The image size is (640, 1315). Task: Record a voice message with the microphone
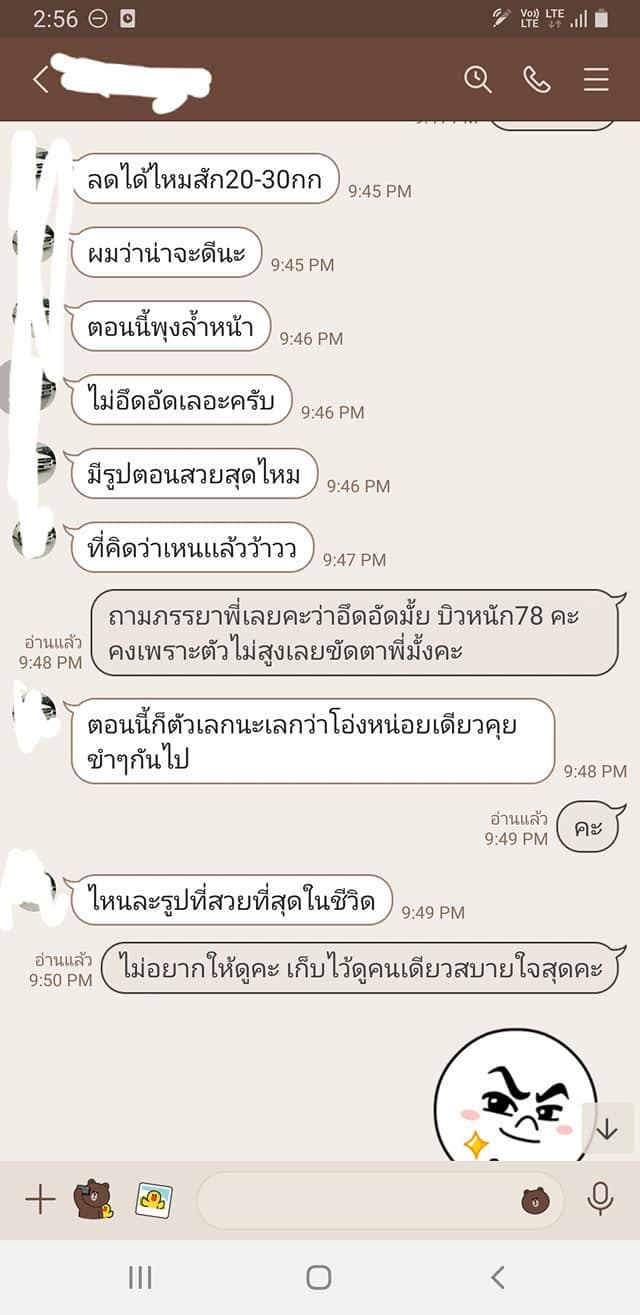tap(600, 1199)
